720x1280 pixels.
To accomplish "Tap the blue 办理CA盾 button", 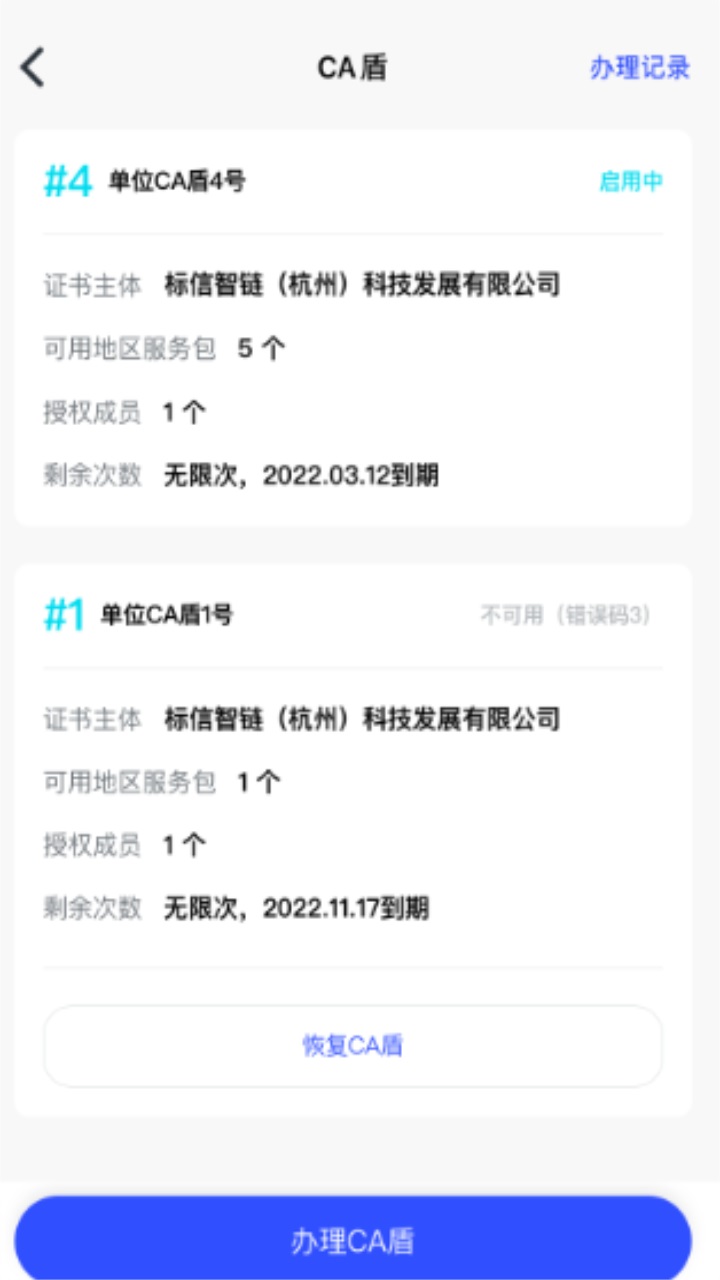I will (352, 1240).
